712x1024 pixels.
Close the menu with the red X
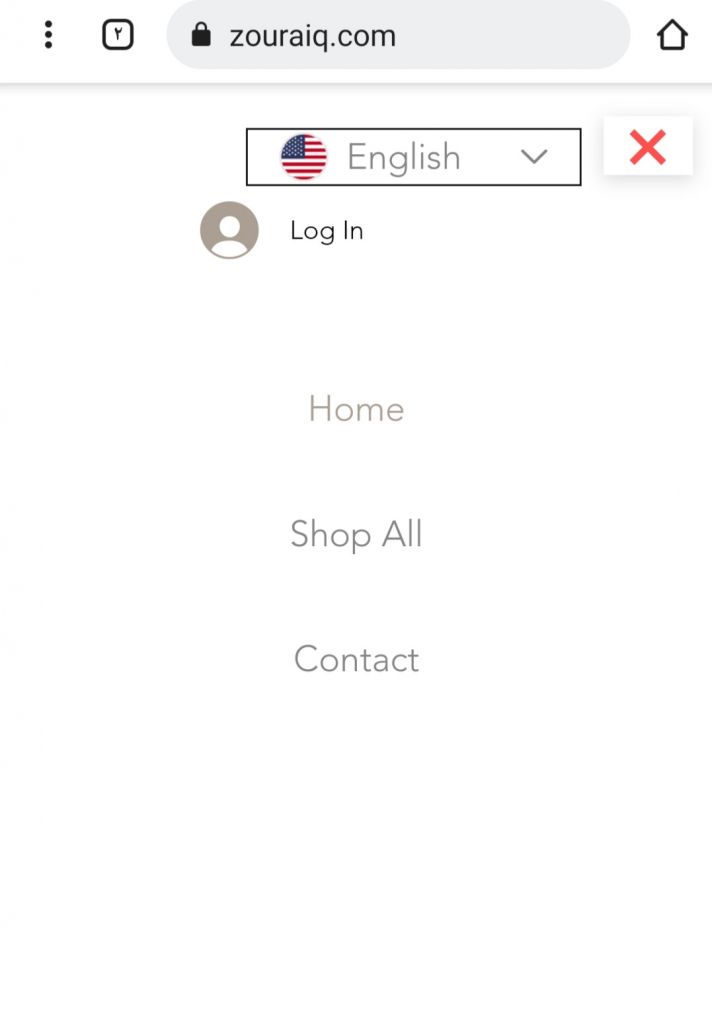click(x=648, y=147)
